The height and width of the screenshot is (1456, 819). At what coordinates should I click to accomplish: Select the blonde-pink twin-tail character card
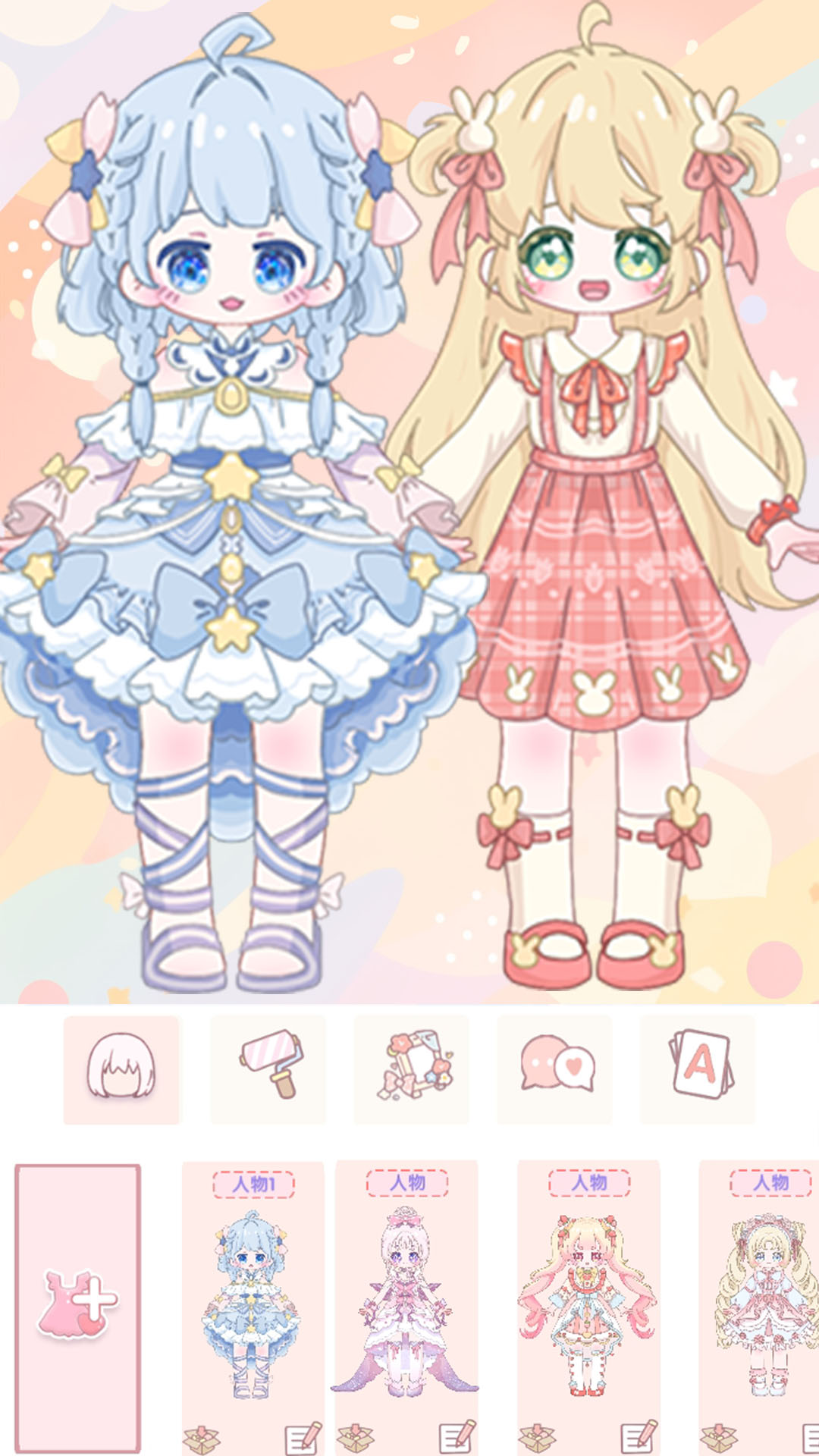coord(588,1304)
